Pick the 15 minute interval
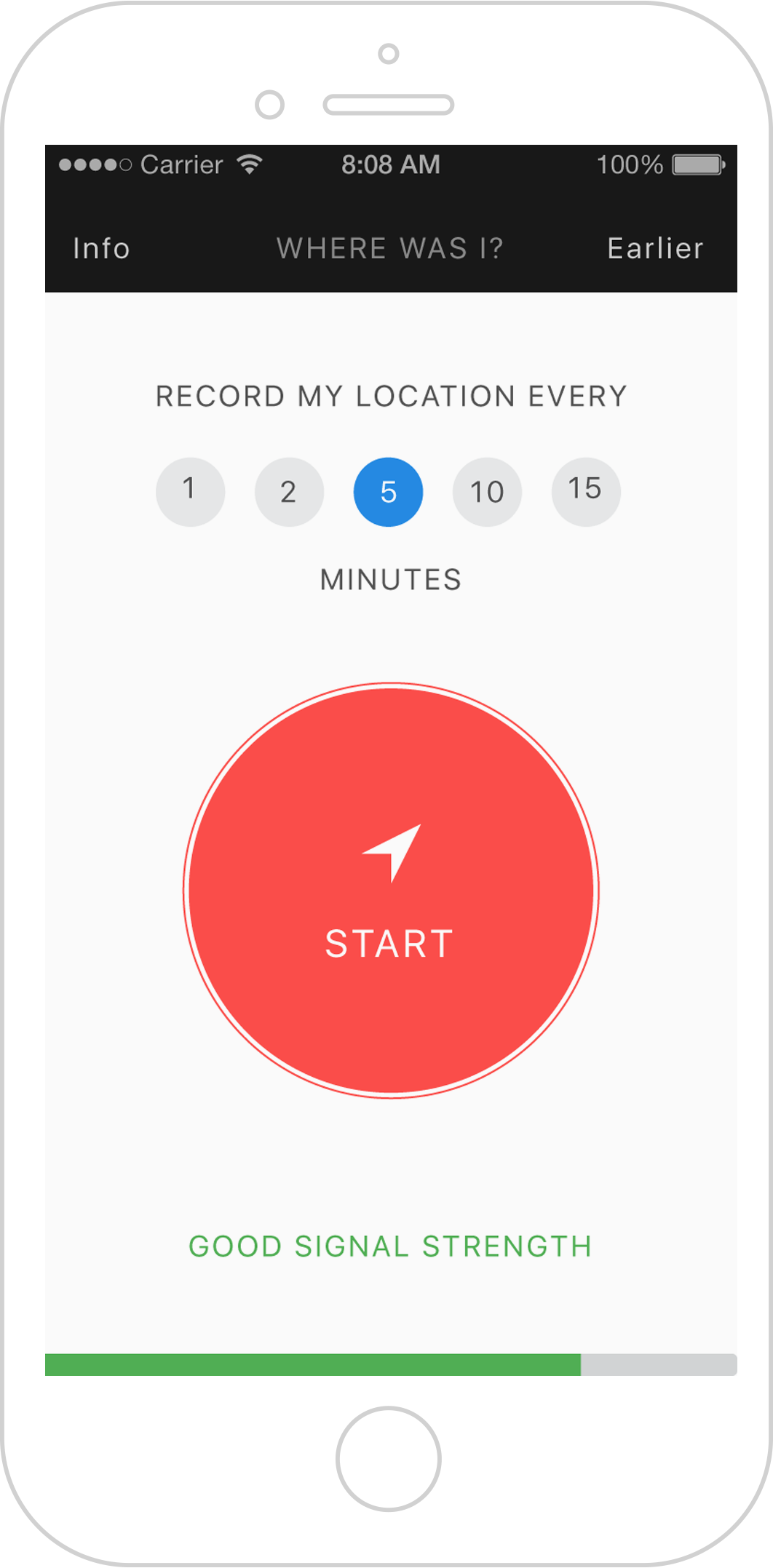The image size is (773, 1568). [586, 492]
